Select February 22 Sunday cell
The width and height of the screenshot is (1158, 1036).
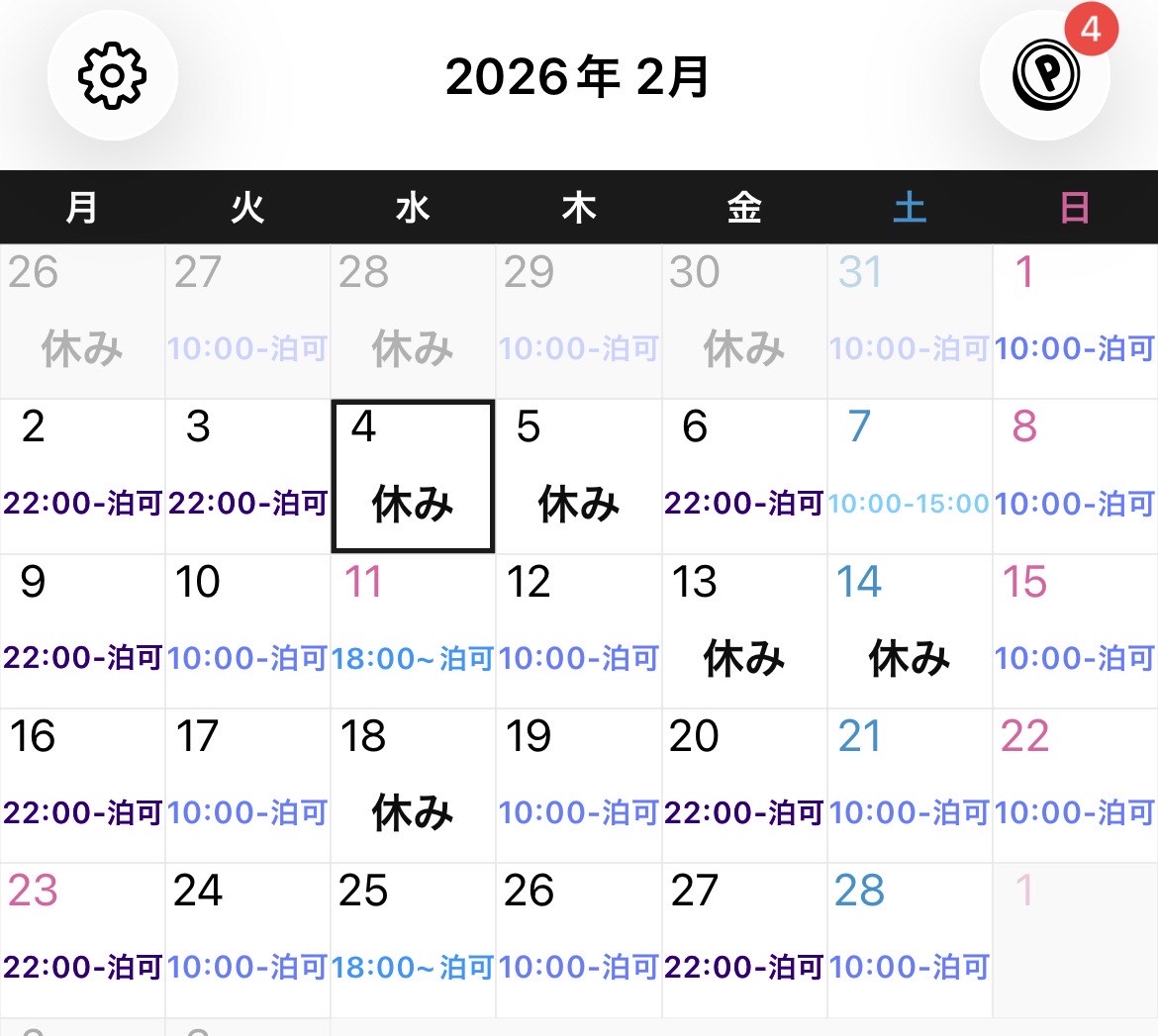(x=1075, y=785)
